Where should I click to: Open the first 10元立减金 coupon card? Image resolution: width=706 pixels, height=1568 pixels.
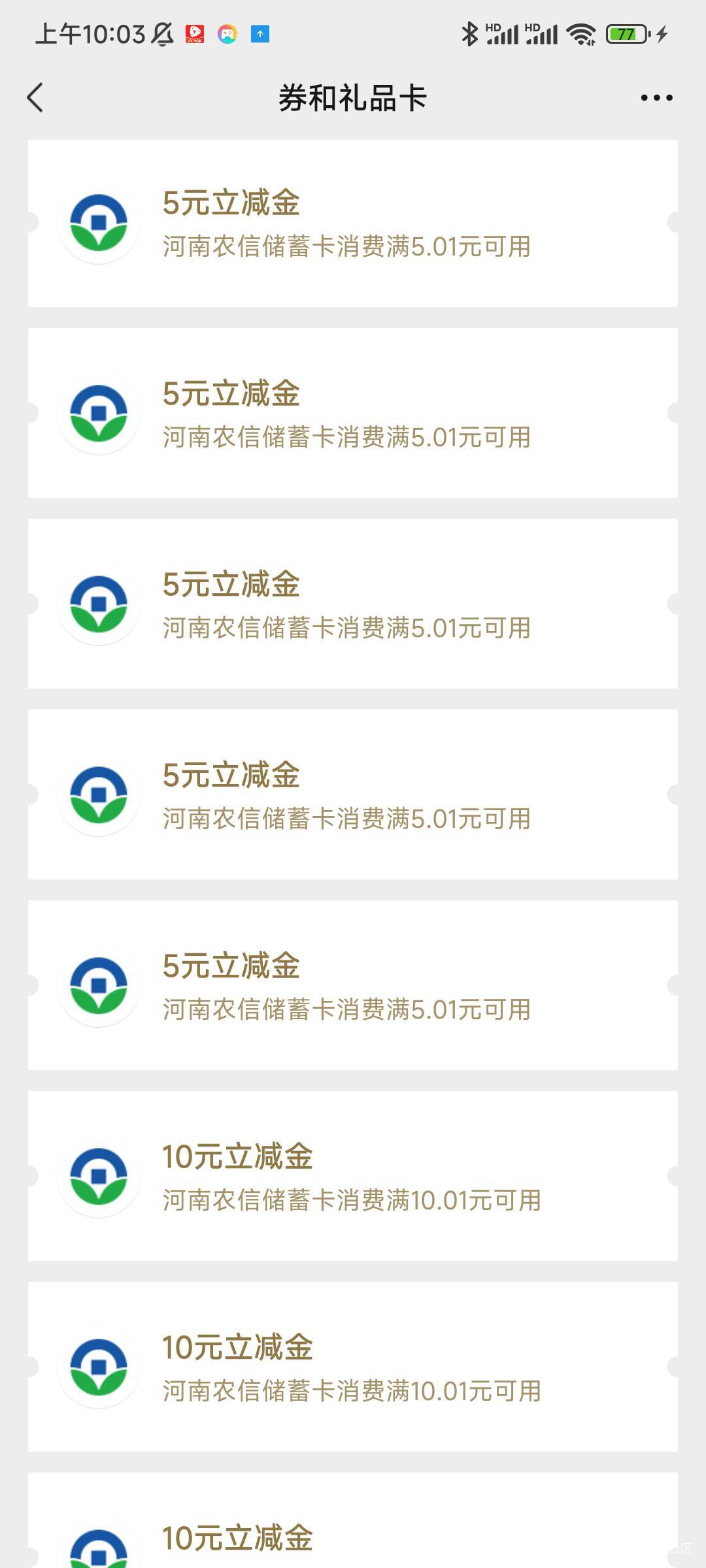point(353,1176)
